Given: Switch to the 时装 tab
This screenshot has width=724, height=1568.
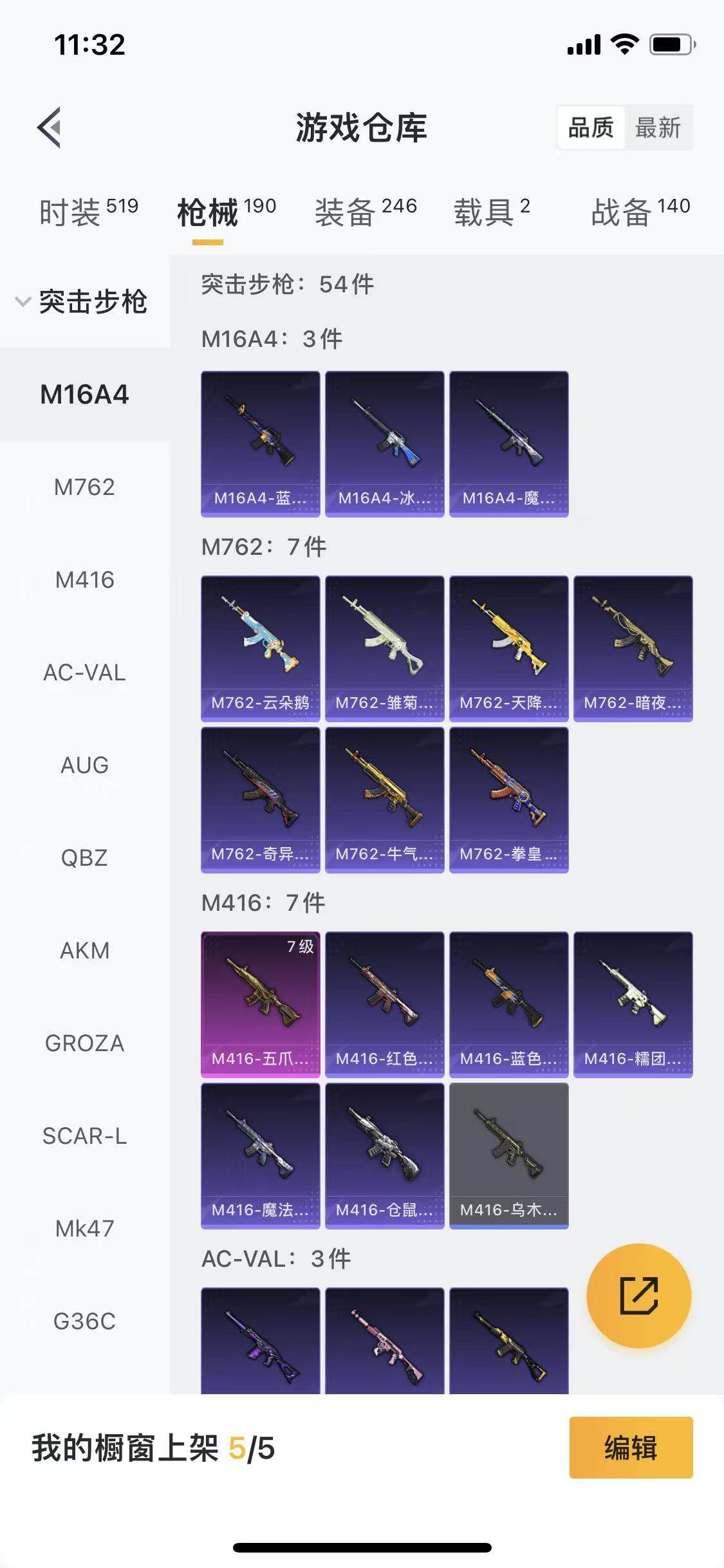Looking at the screenshot, I should [x=89, y=212].
